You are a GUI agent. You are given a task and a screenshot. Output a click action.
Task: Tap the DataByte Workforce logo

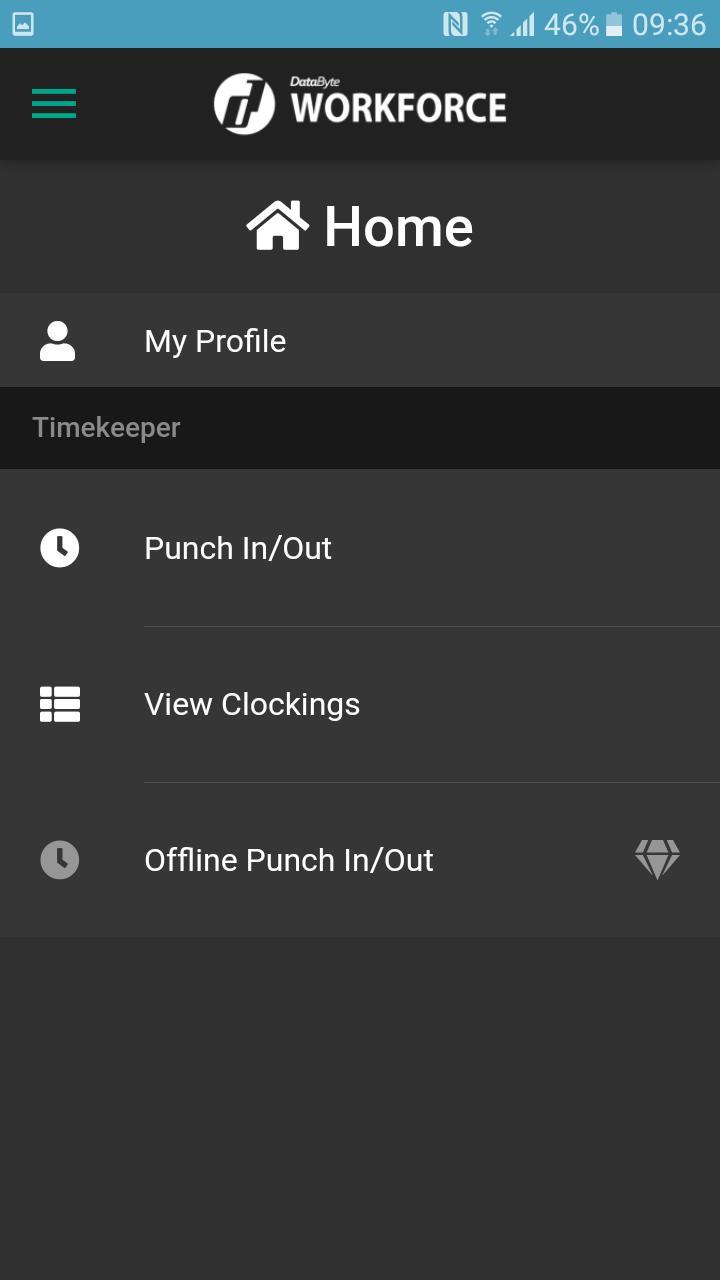360,103
